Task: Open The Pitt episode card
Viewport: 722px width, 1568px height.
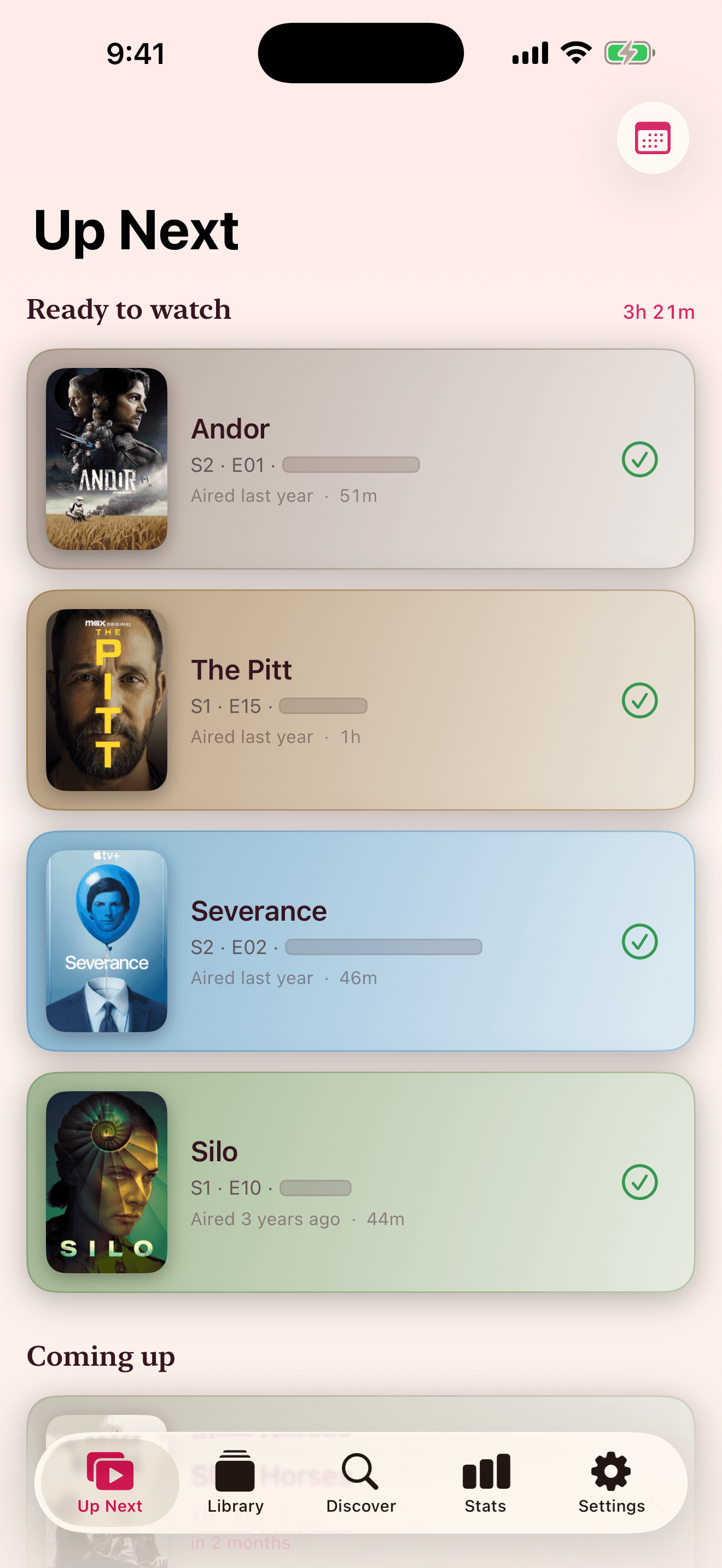Action: click(x=360, y=700)
